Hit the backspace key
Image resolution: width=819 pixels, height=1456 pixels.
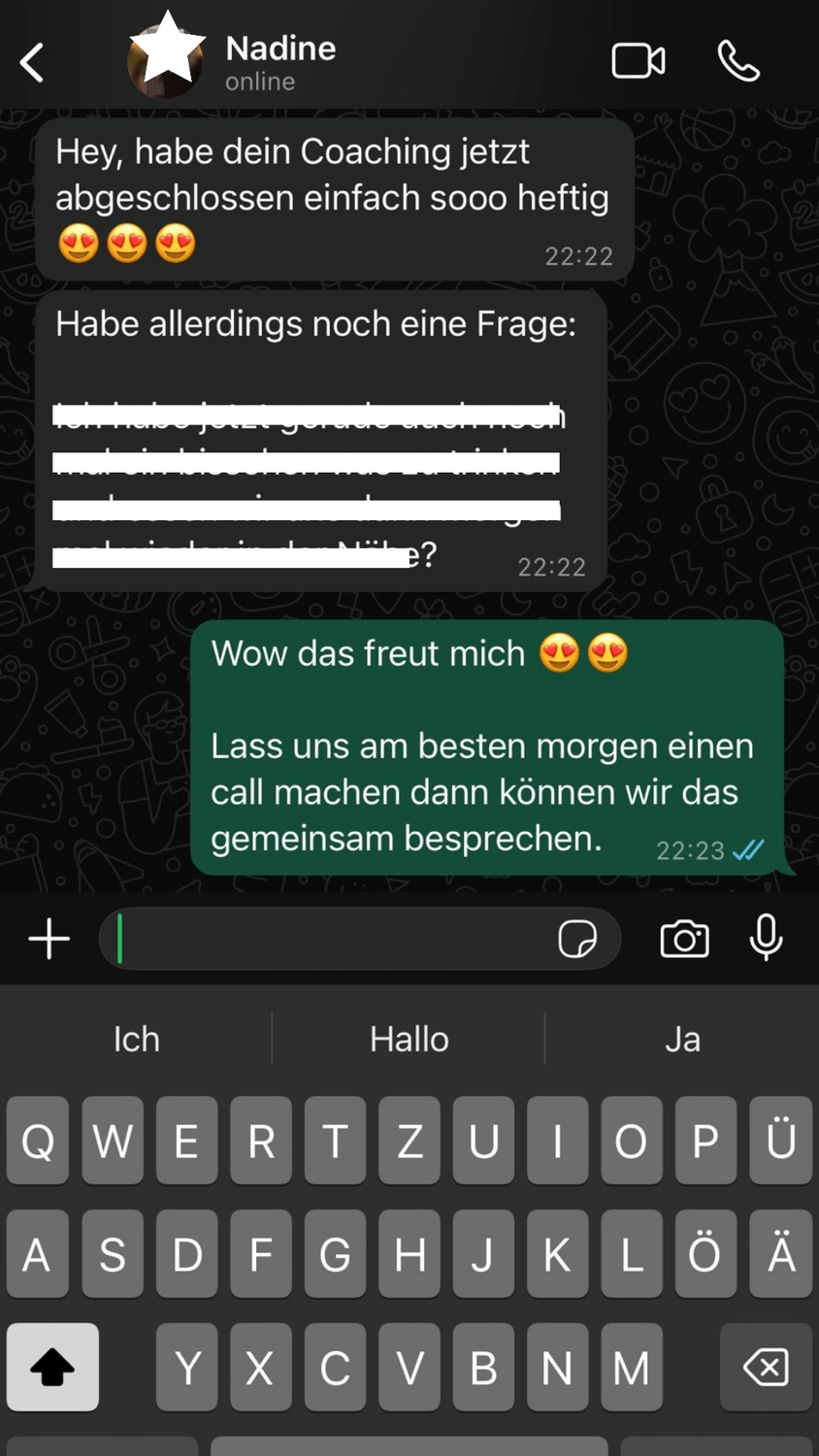click(x=766, y=1367)
